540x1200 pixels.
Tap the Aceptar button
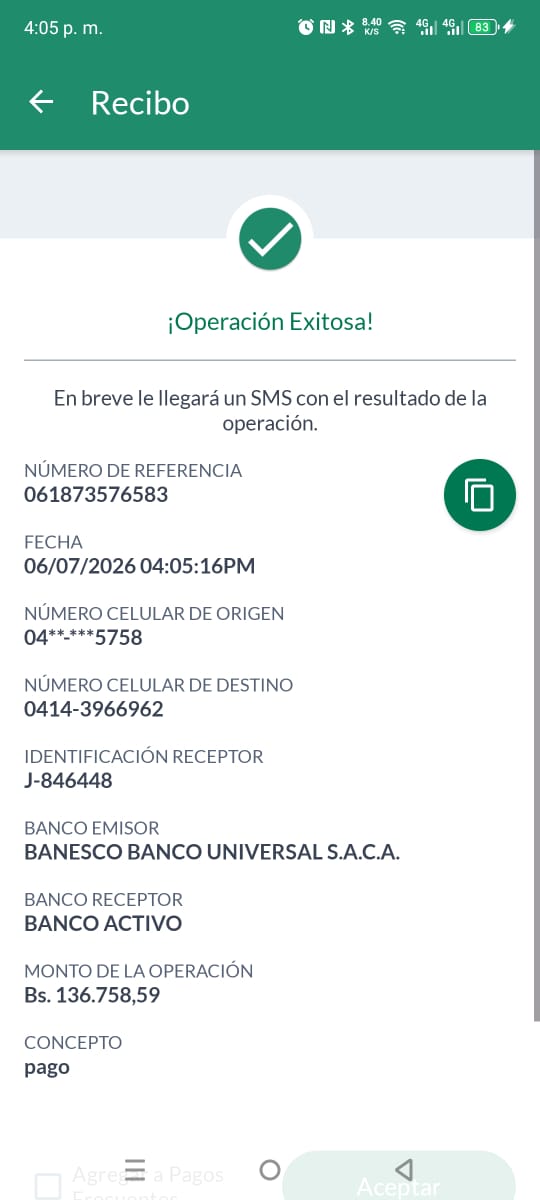point(399,1180)
